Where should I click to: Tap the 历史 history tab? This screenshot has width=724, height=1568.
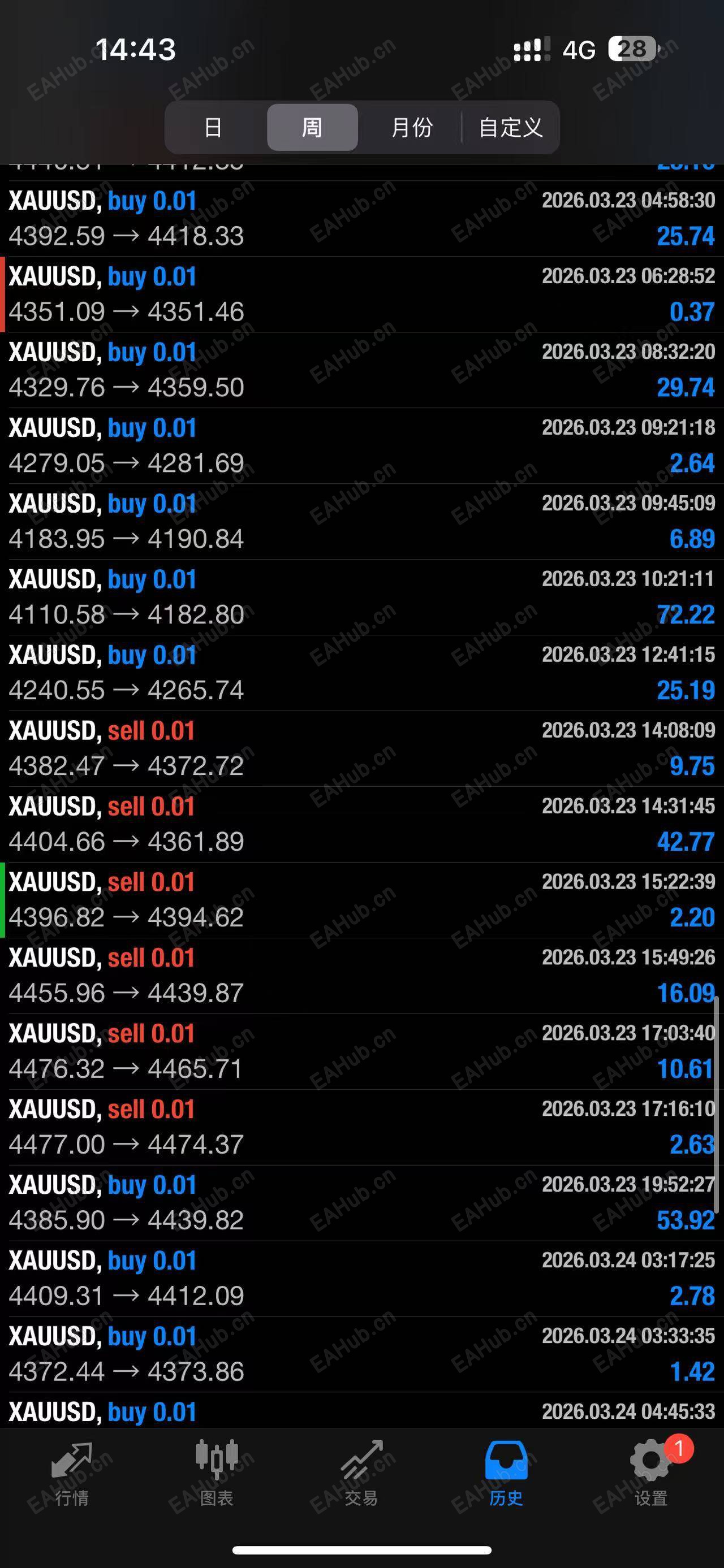pos(506,1472)
